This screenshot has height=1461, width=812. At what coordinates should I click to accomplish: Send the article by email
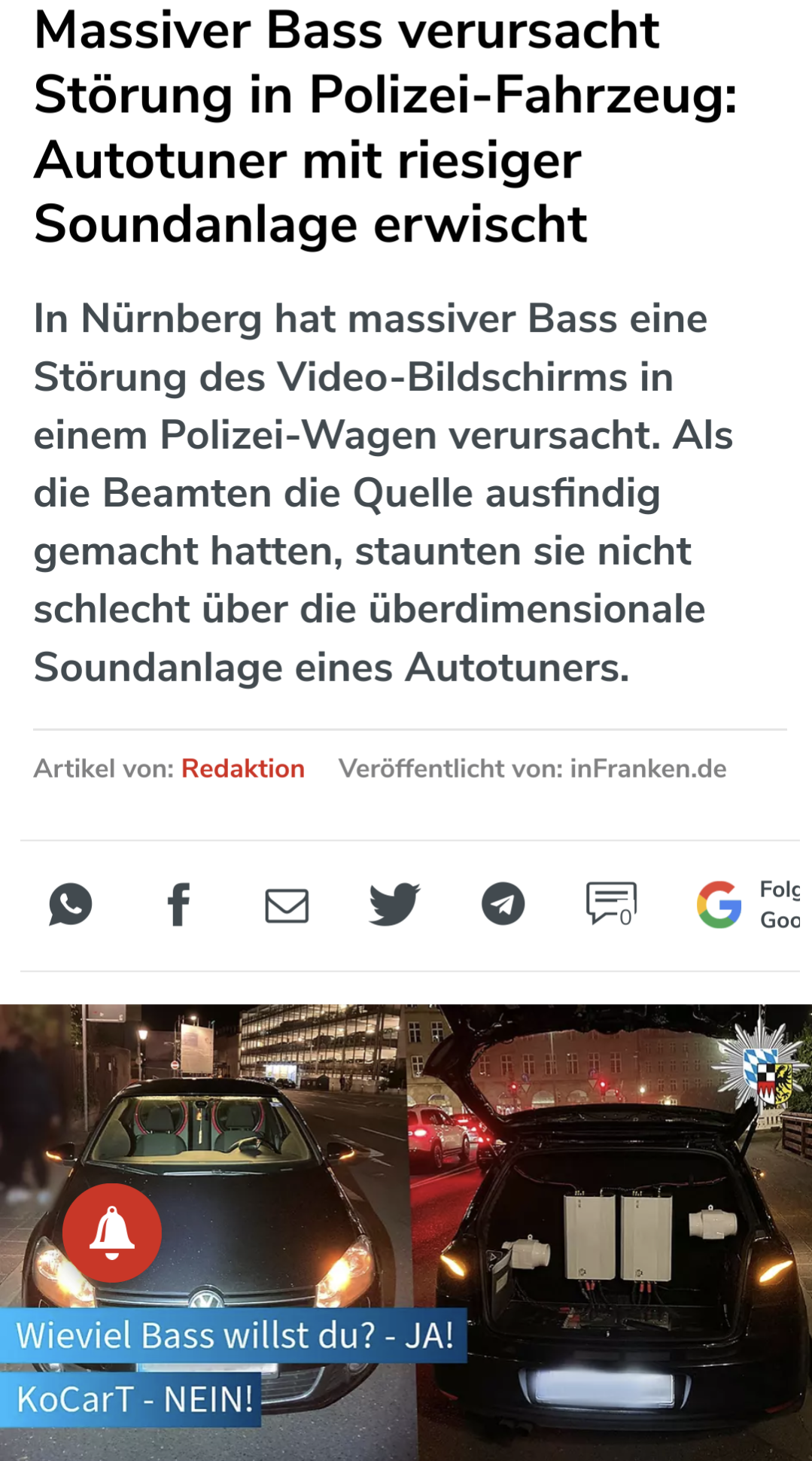(x=287, y=905)
